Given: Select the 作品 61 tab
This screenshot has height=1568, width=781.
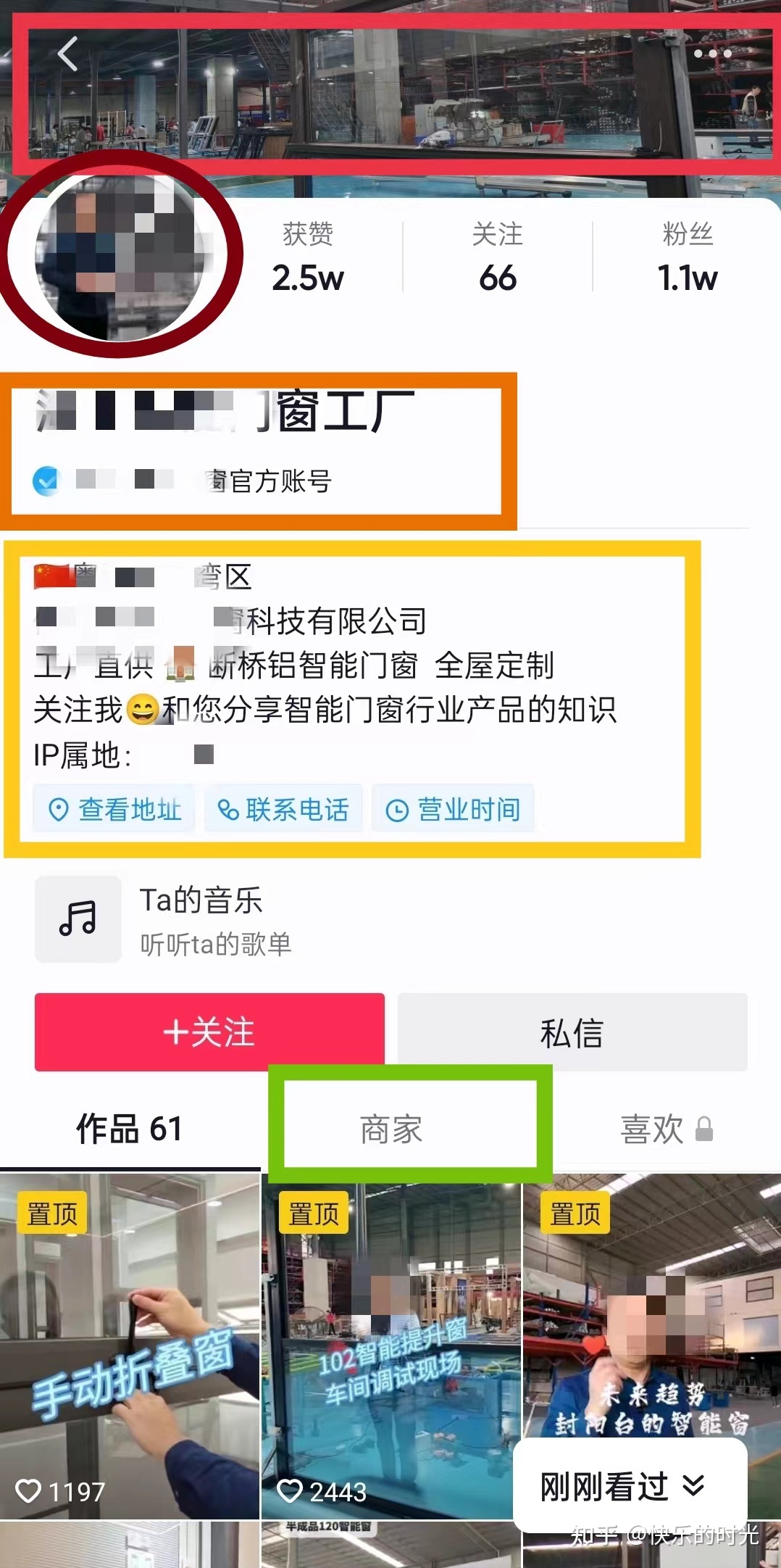Looking at the screenshot, I should pyautogui.click(x=129, y=1129).
